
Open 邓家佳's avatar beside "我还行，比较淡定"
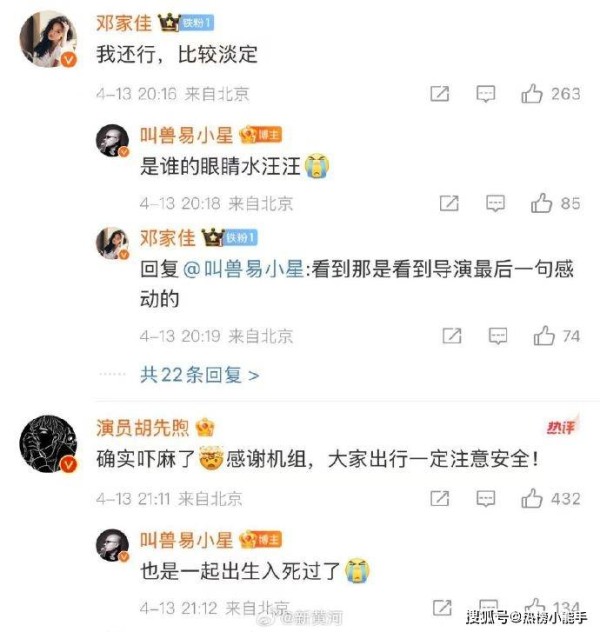(48, 39)
